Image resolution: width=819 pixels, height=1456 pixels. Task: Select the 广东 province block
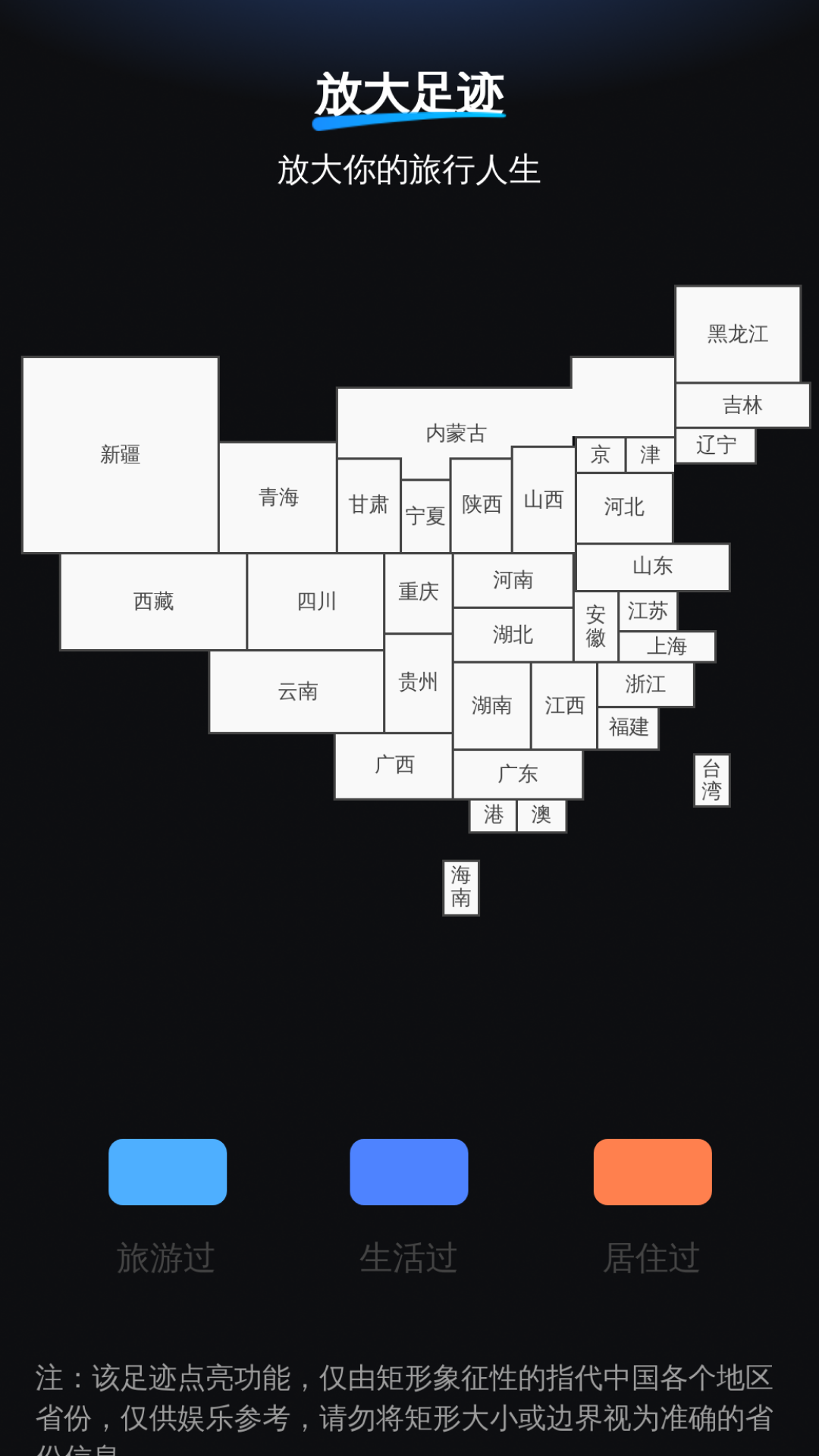[x=518, y=774]
